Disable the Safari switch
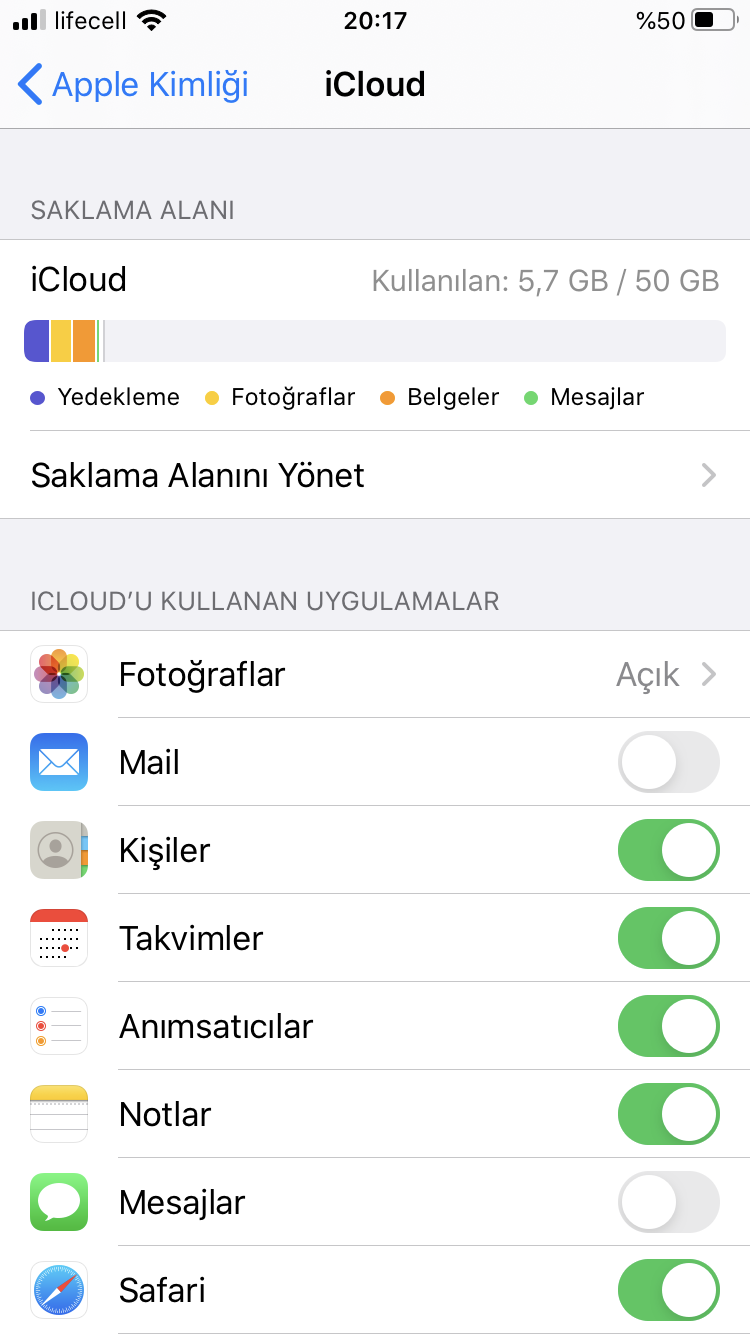Screen dimensions: 750x1334 click(668, 1291)
